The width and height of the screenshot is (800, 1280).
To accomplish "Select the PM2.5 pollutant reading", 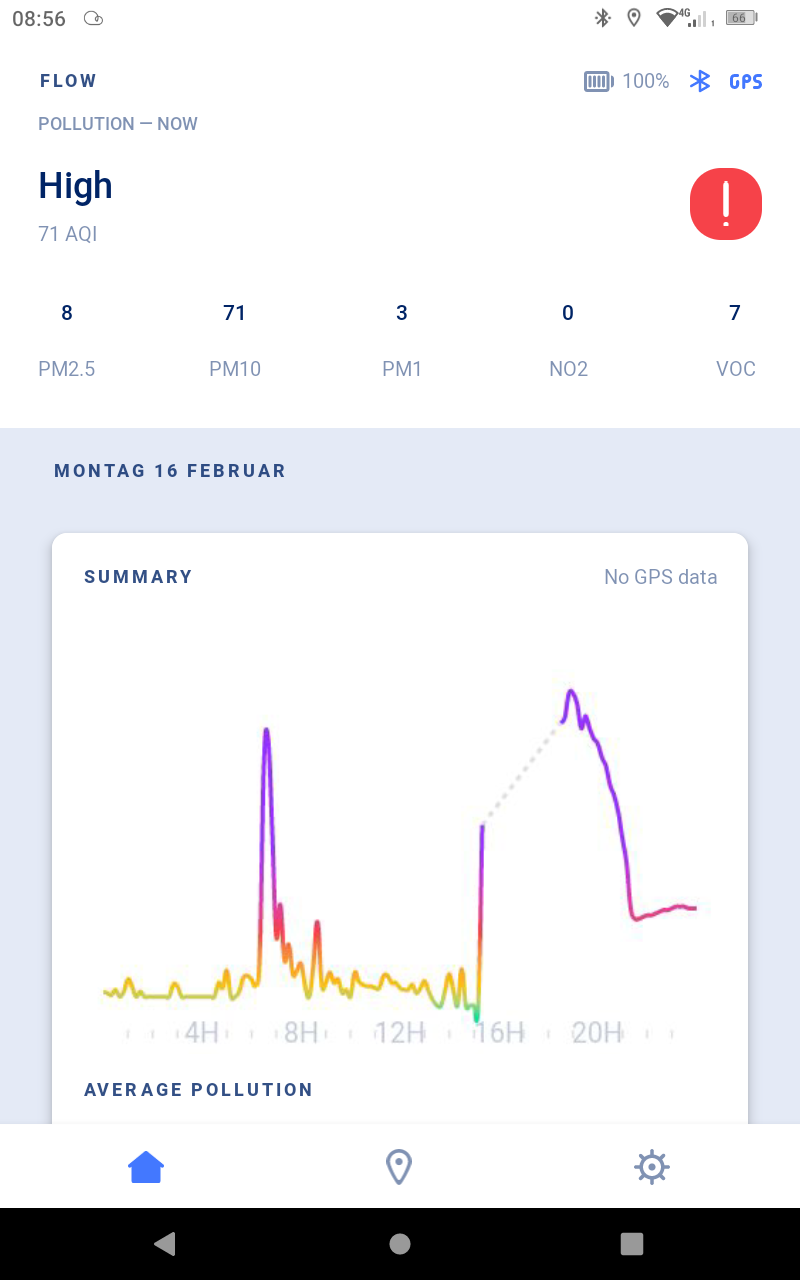I will coord(67,340).
